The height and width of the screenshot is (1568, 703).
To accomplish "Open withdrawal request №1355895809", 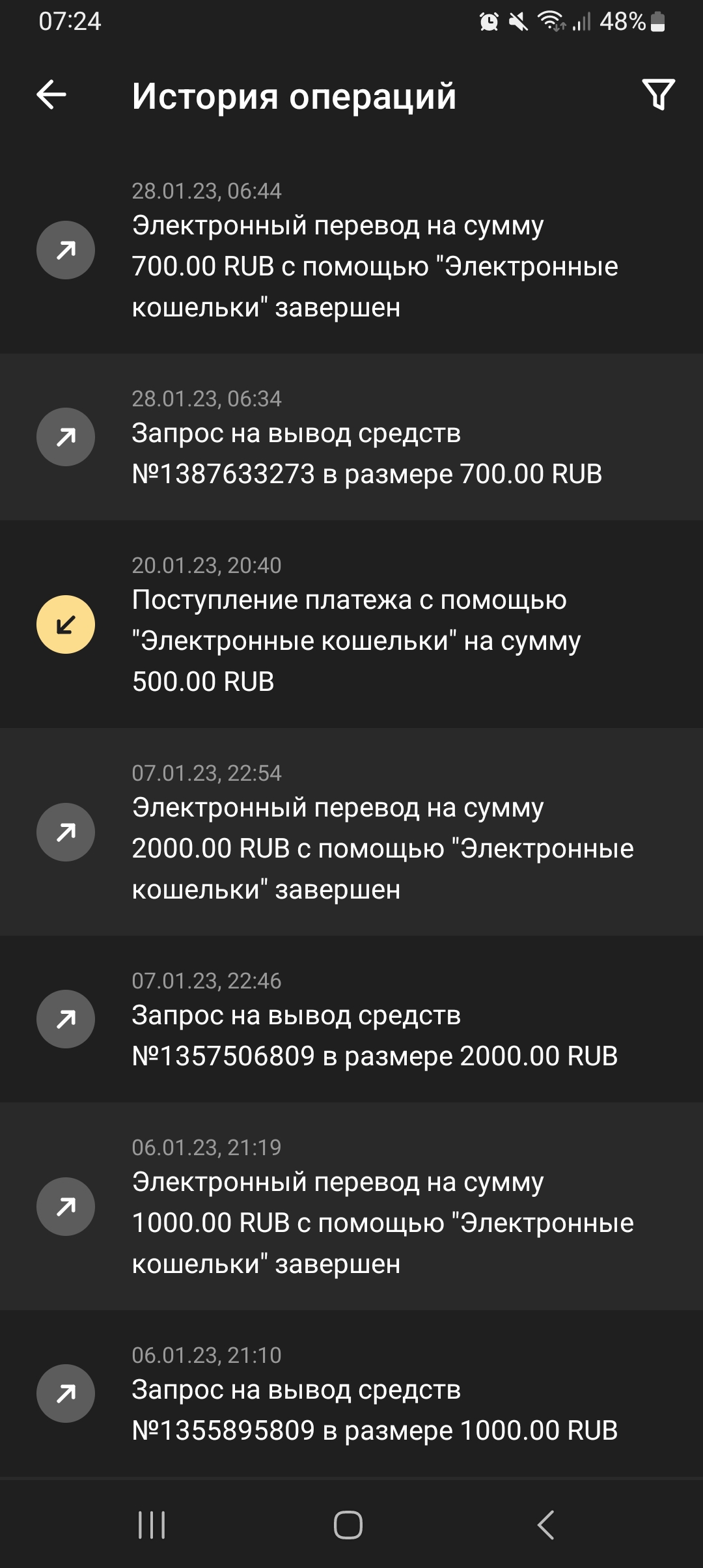I will click(351, 1393).
